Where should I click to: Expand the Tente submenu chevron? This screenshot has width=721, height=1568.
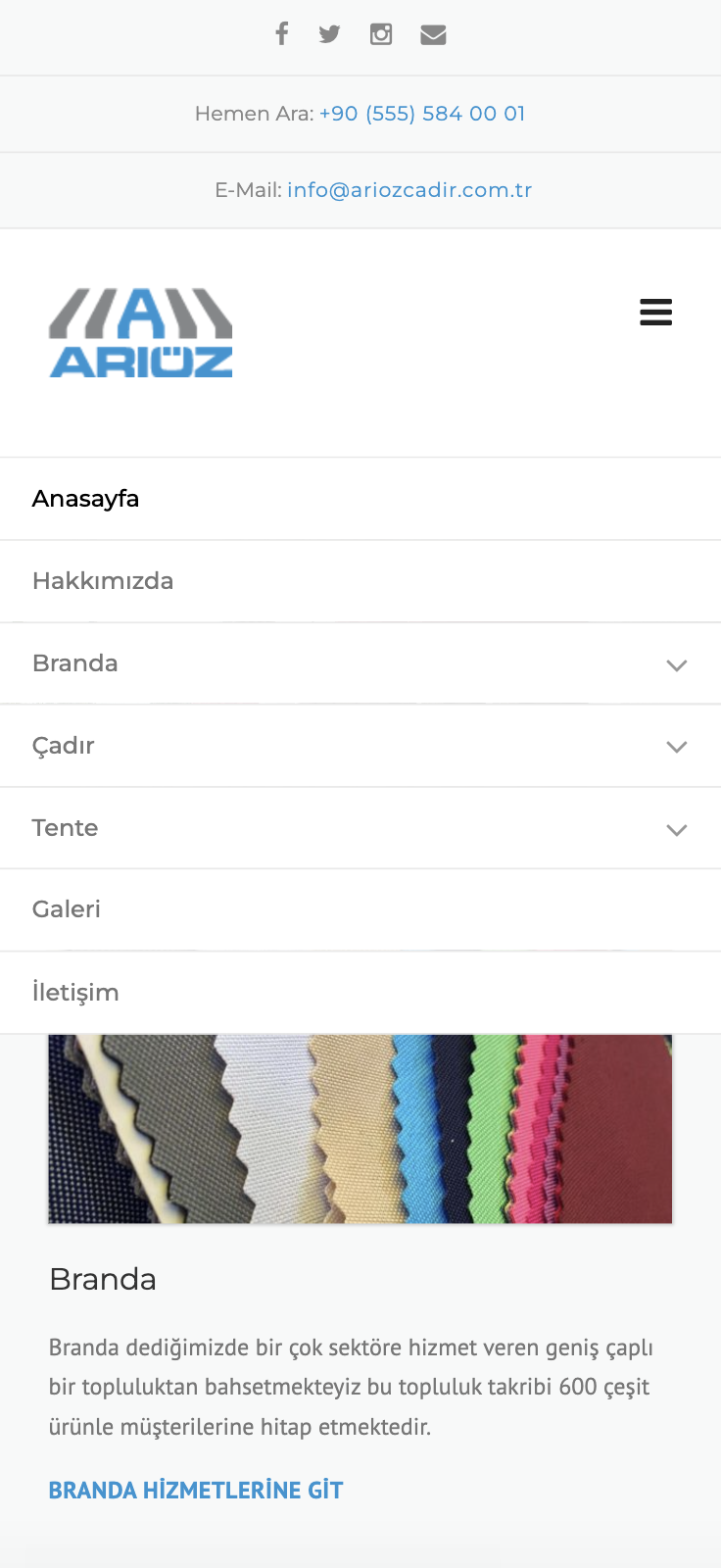click(676, 830)
